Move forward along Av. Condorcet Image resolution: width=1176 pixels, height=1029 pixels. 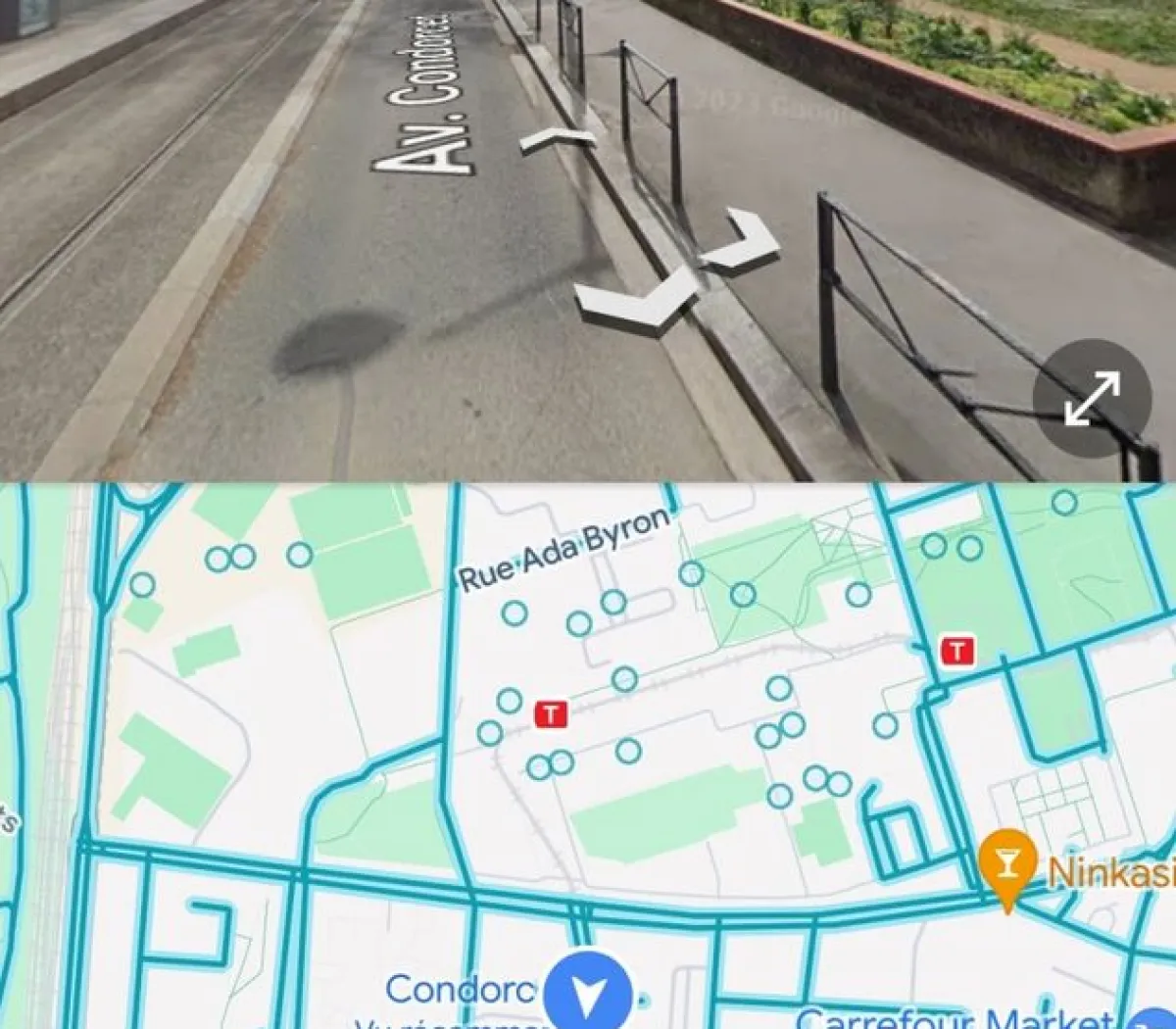tap(558, 140)
